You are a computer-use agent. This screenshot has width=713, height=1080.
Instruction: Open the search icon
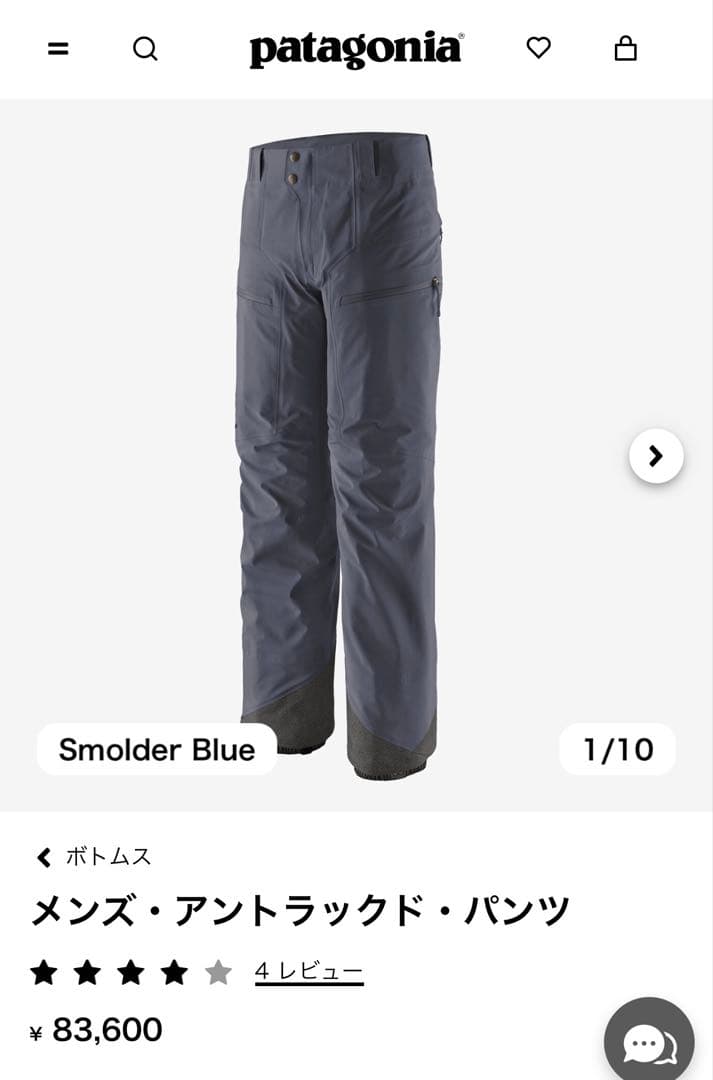(x=145, y=49)
